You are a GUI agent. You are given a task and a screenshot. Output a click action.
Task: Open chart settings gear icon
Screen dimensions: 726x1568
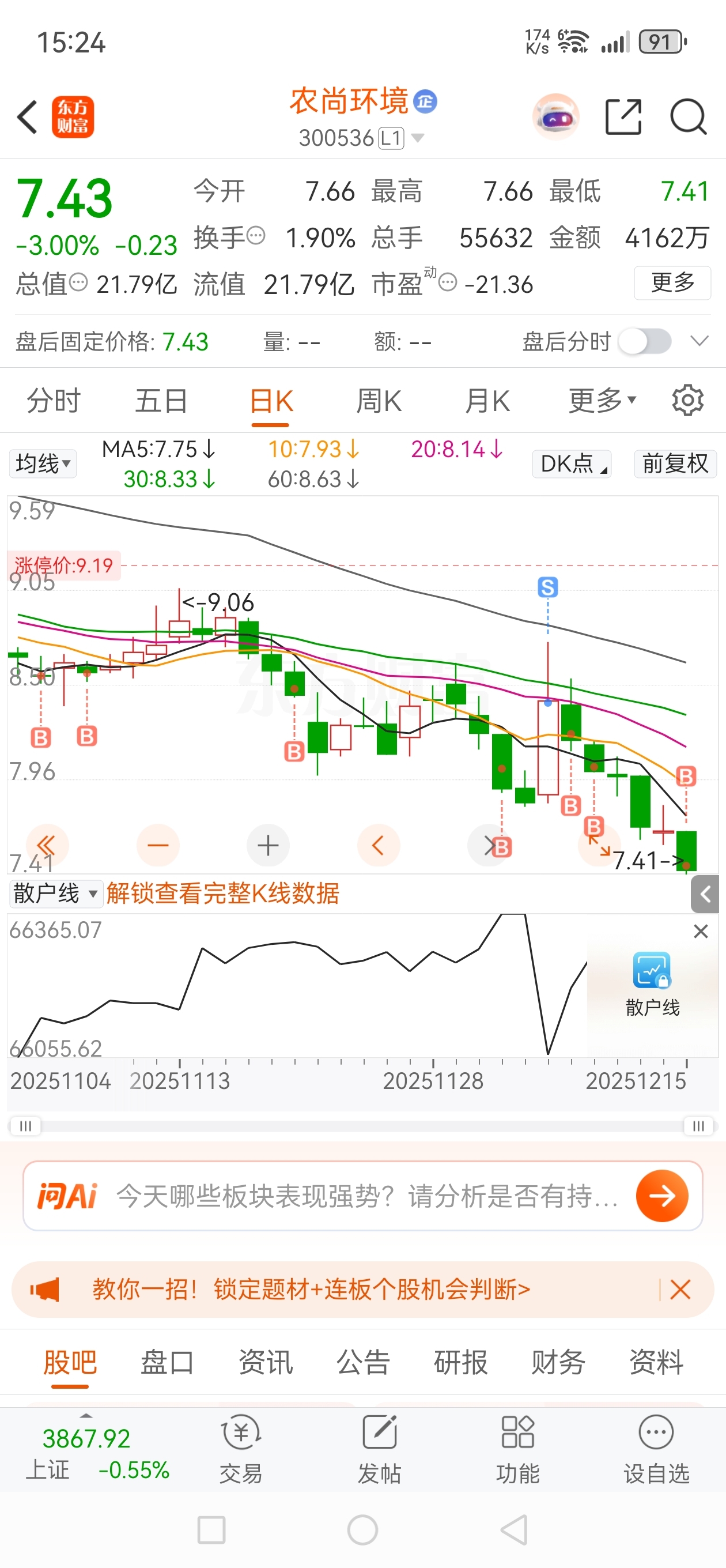(x=687, y=401)
